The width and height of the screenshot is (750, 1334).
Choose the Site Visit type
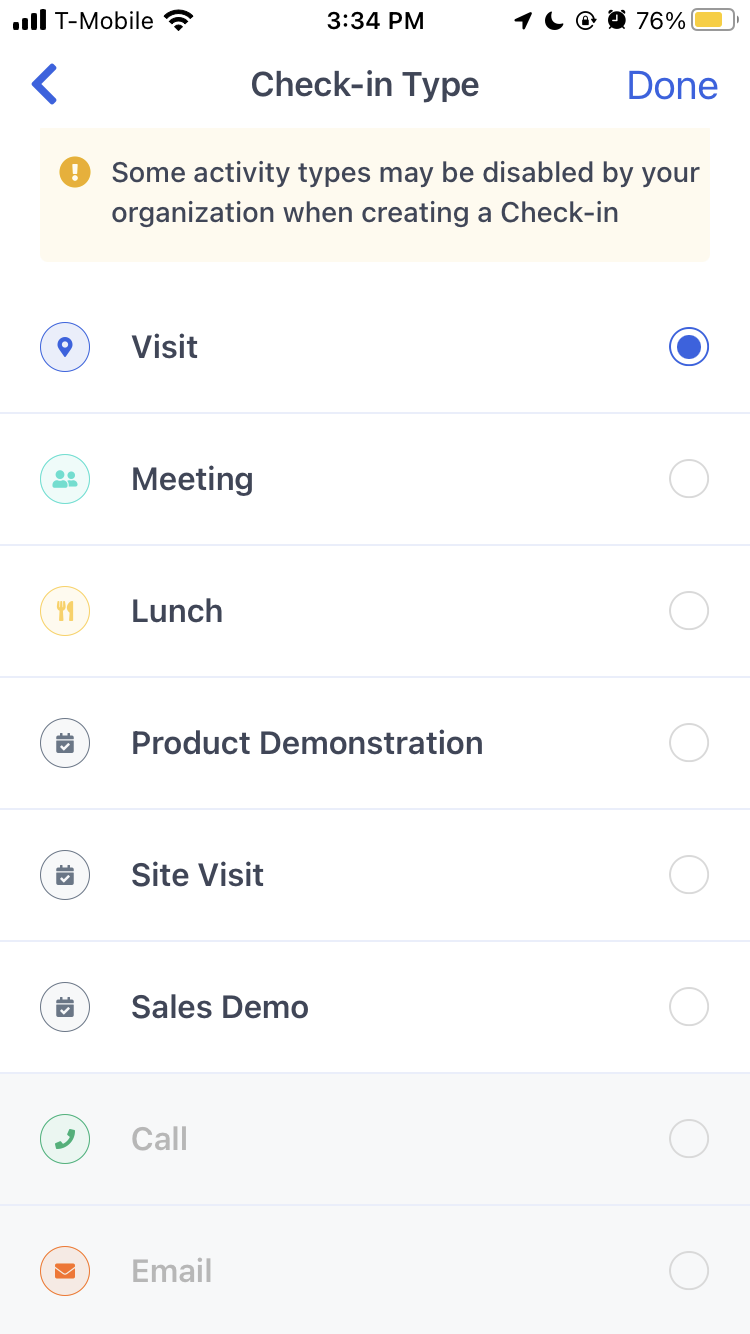[x=375, y=875]
